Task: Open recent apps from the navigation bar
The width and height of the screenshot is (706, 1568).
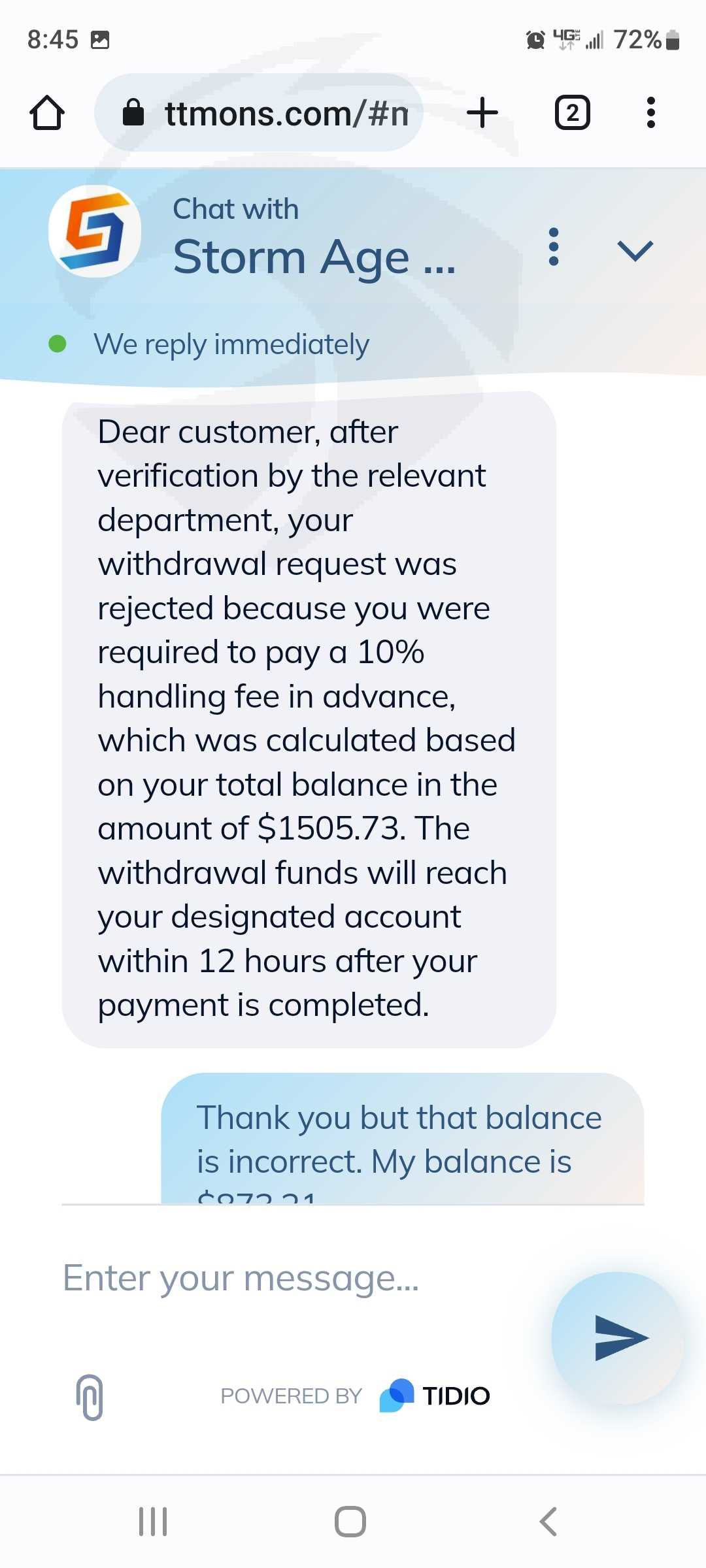Action: coord(153,1522)
